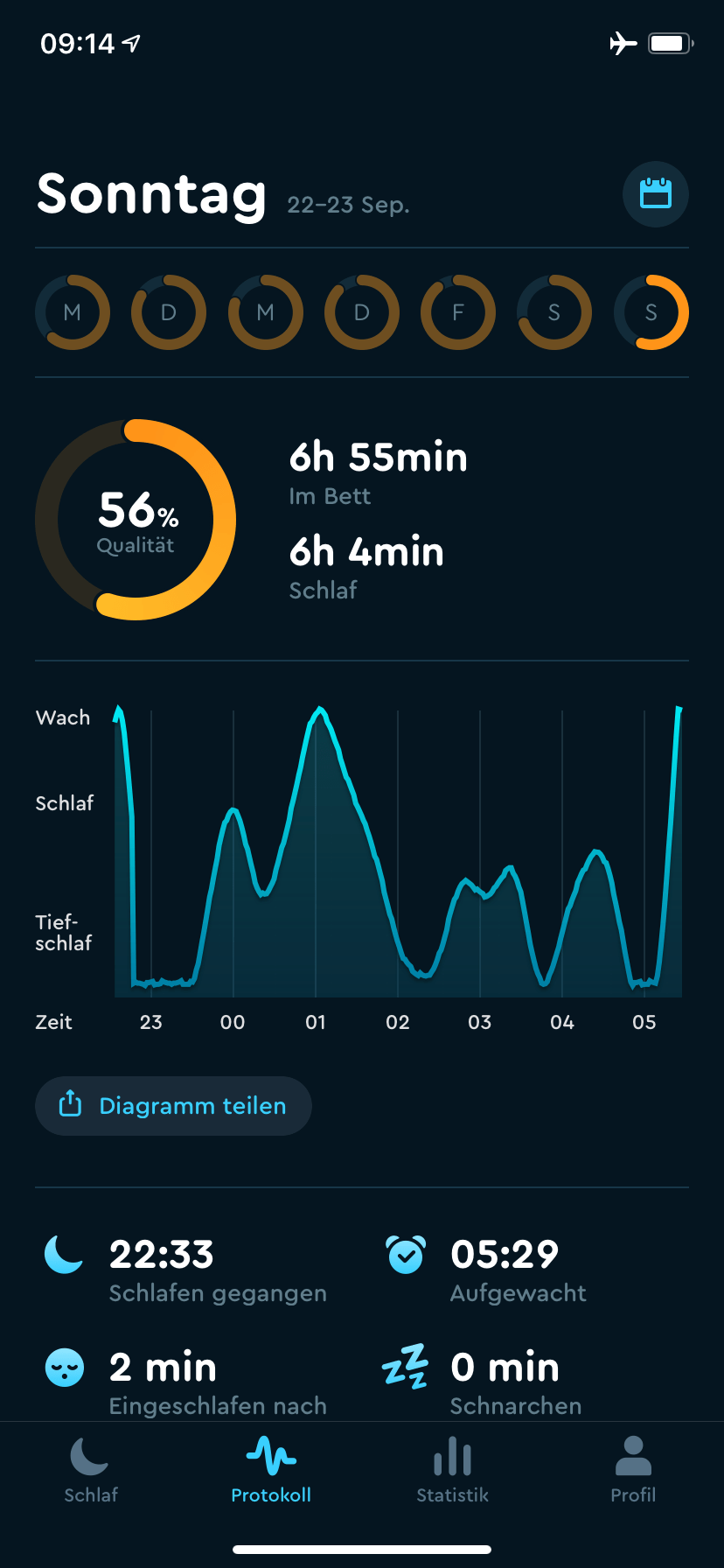Share the chart via Diagramm teilen
Viewport: 724px width, 1568px height.
(173, 1106)
